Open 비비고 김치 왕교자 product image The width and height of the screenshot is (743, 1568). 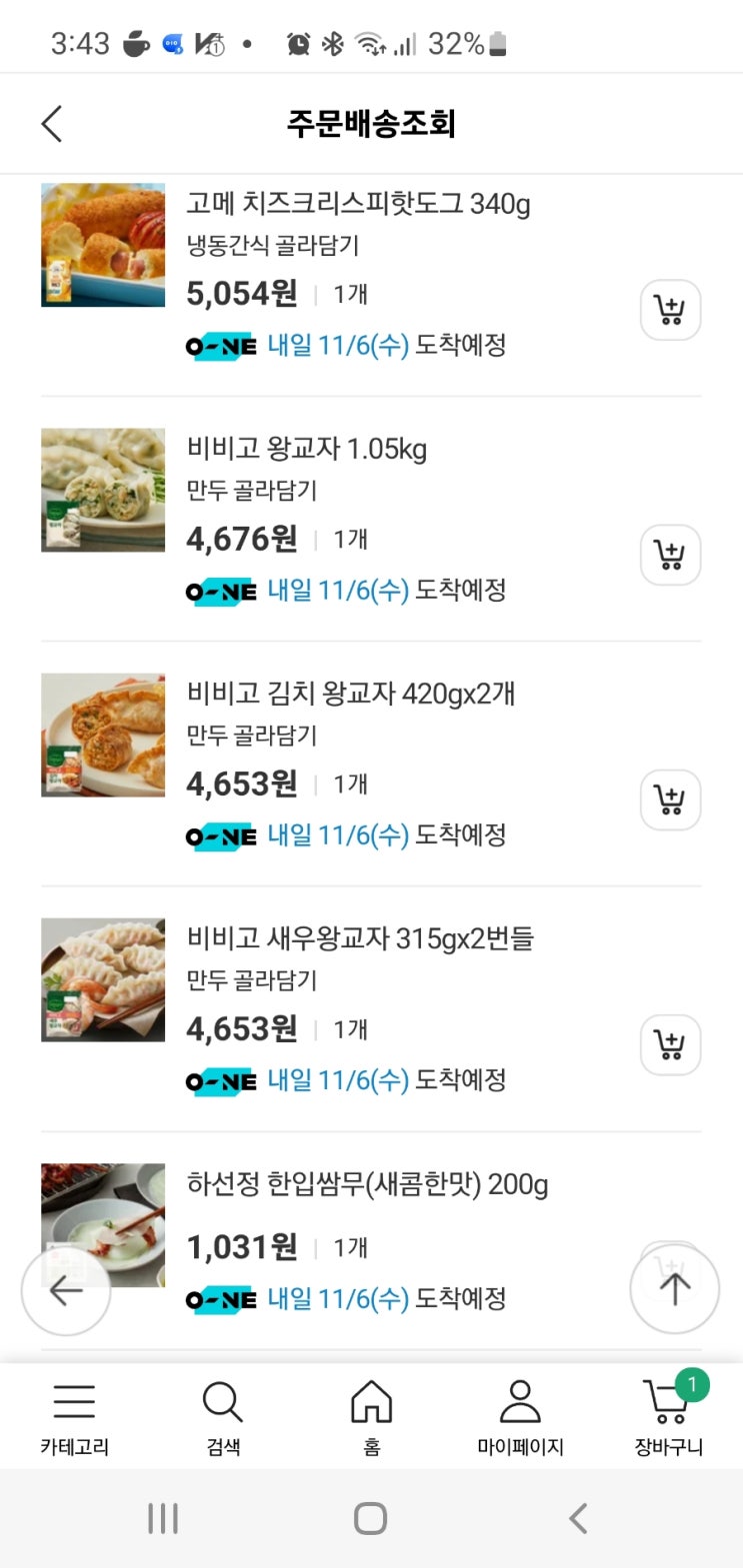coord(103,735)
